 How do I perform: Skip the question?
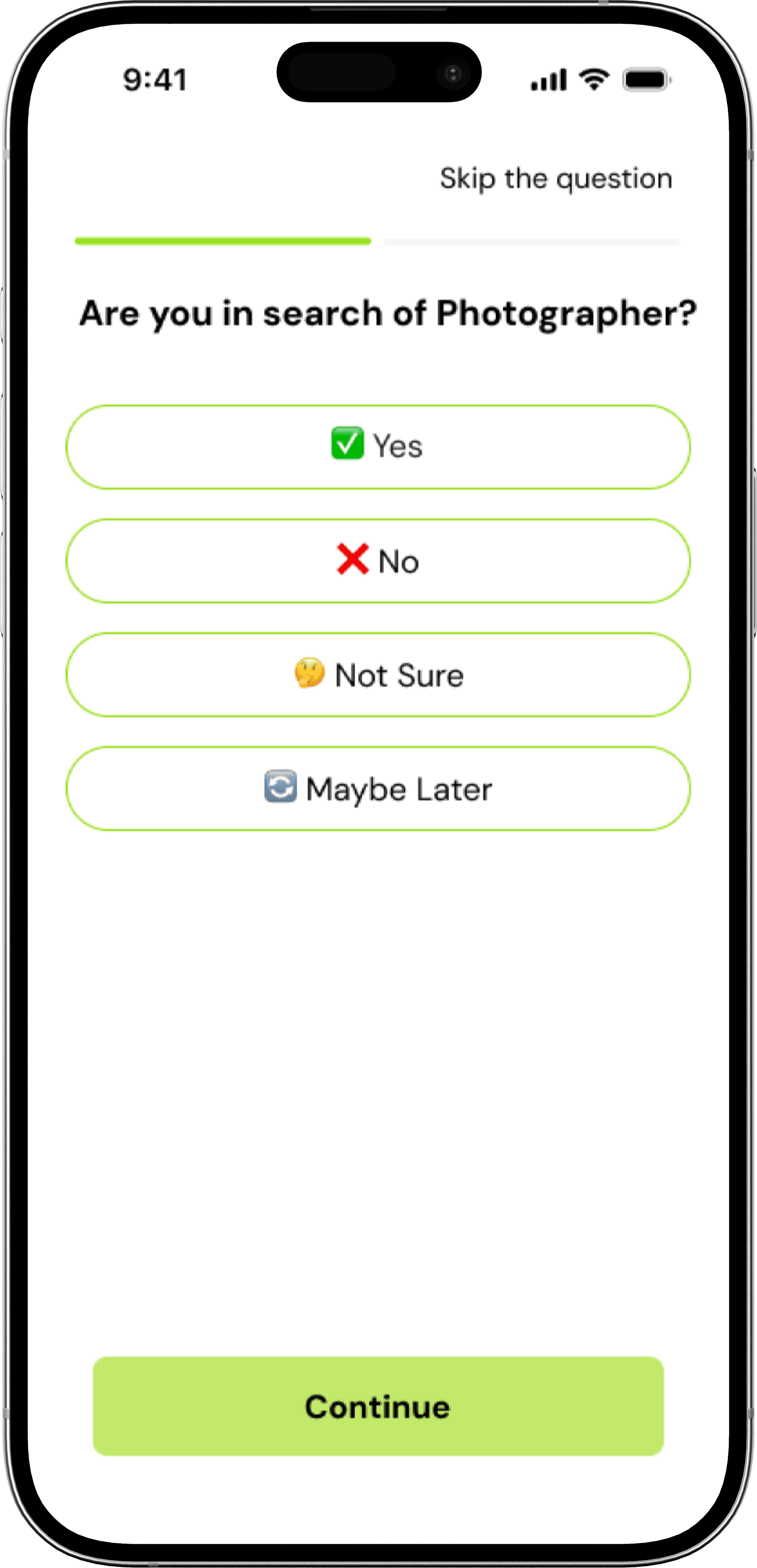(x=555, y=179)
